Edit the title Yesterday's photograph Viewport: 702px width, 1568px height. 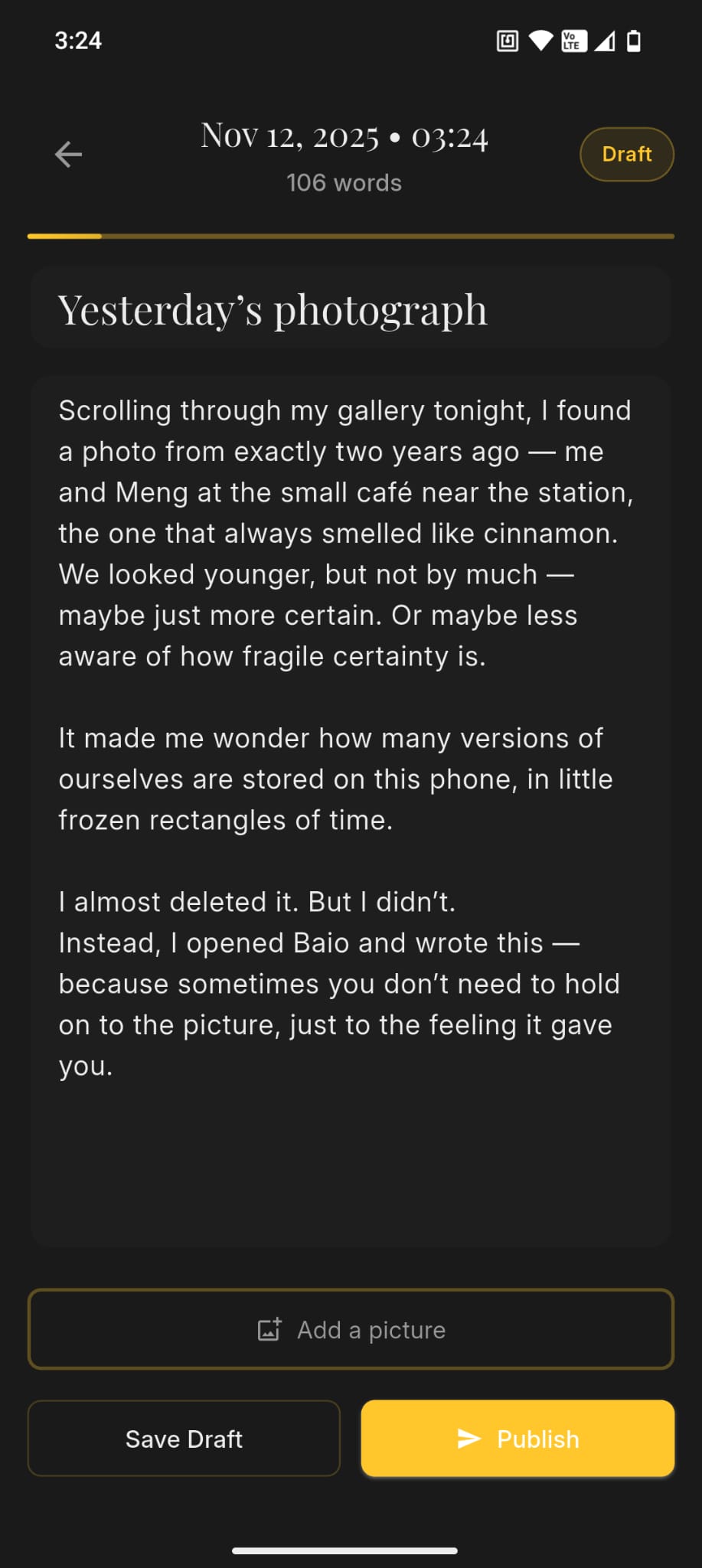click(350, 309)
